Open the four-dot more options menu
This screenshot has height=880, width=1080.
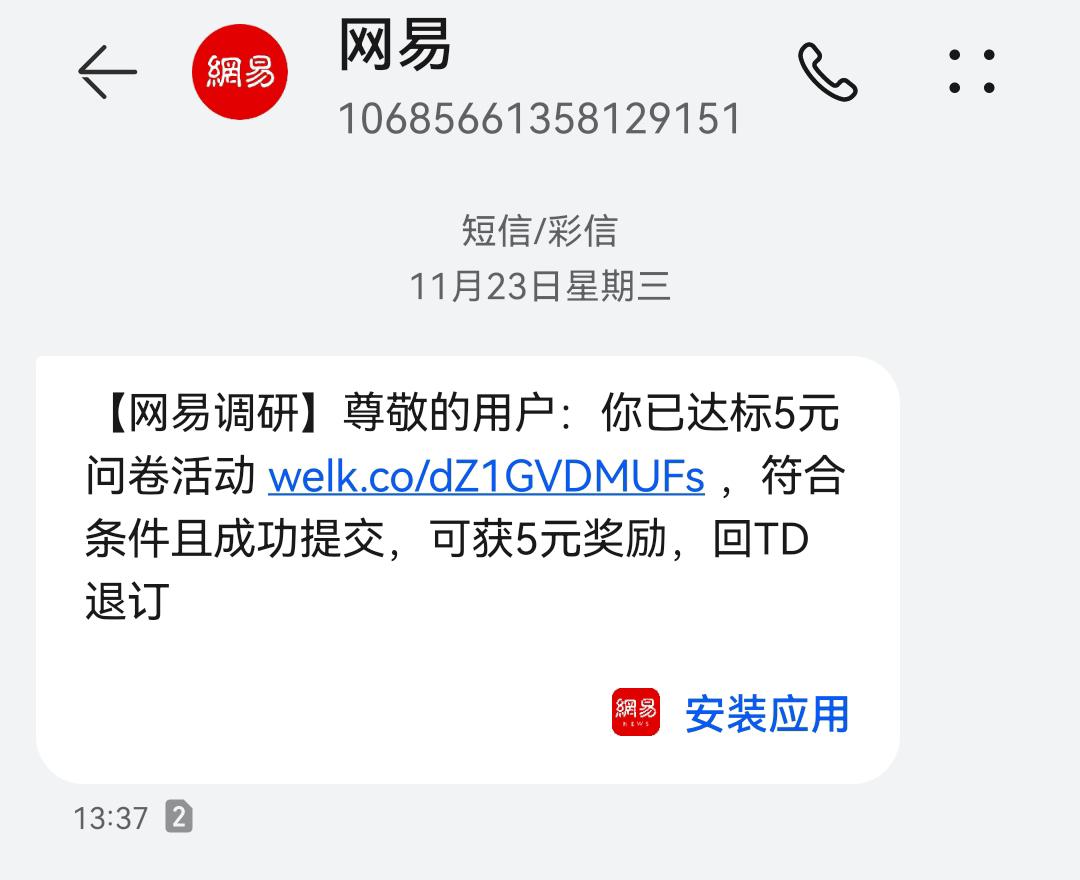tap(972, 72)
